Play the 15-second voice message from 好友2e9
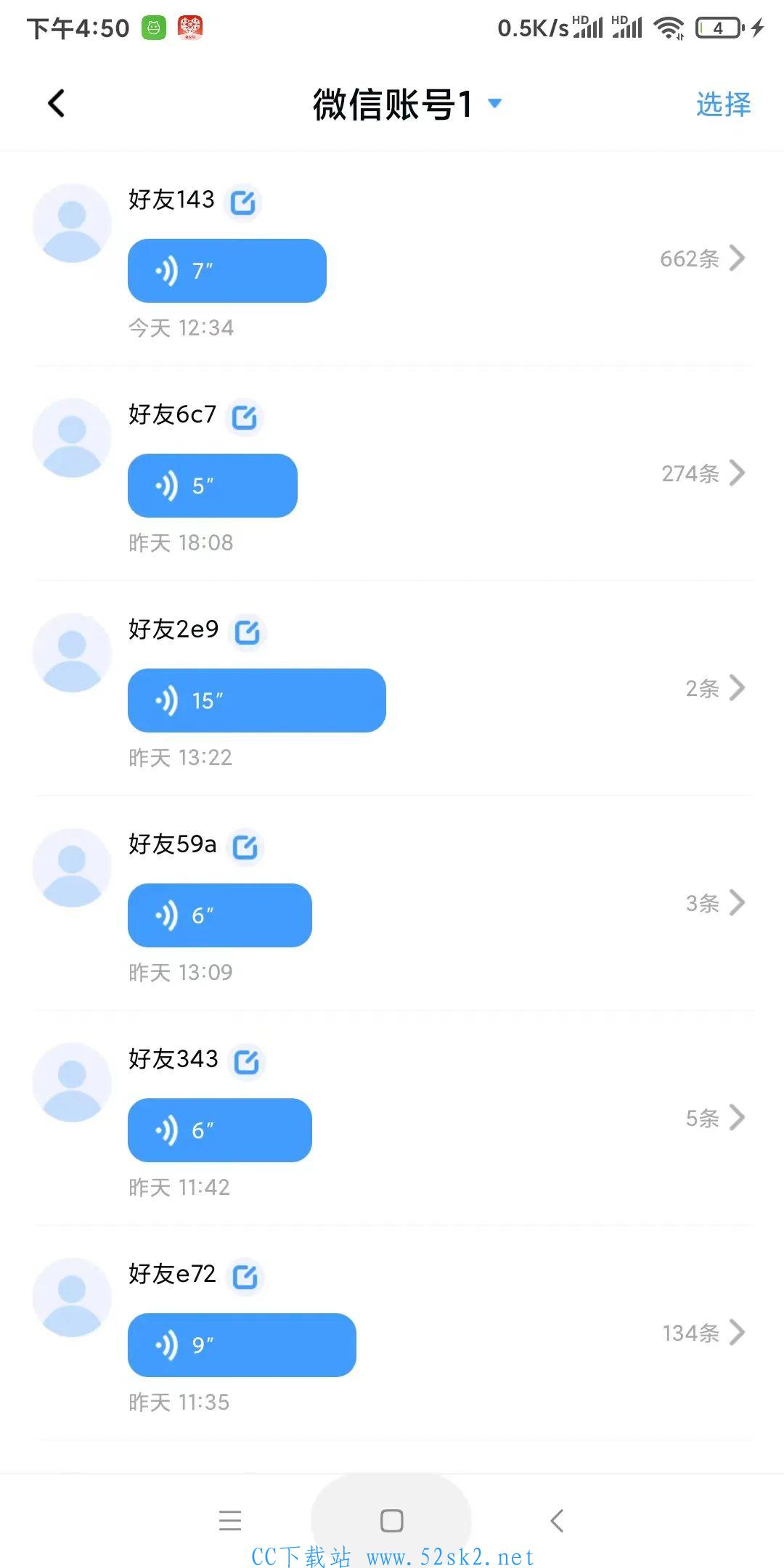This screenshot has width=784, height=1568. click(x=257, y=701)
